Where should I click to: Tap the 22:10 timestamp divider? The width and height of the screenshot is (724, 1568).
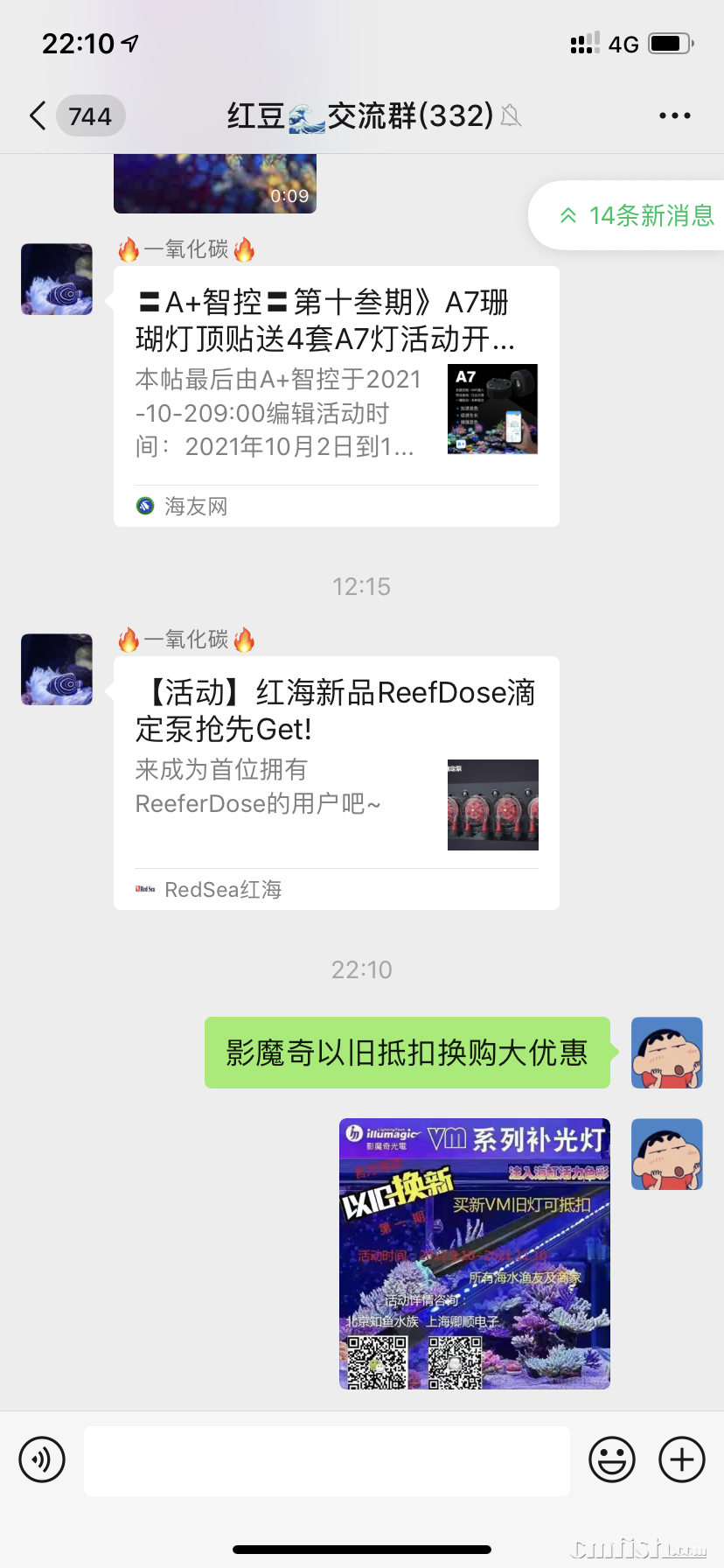(361, 969)
